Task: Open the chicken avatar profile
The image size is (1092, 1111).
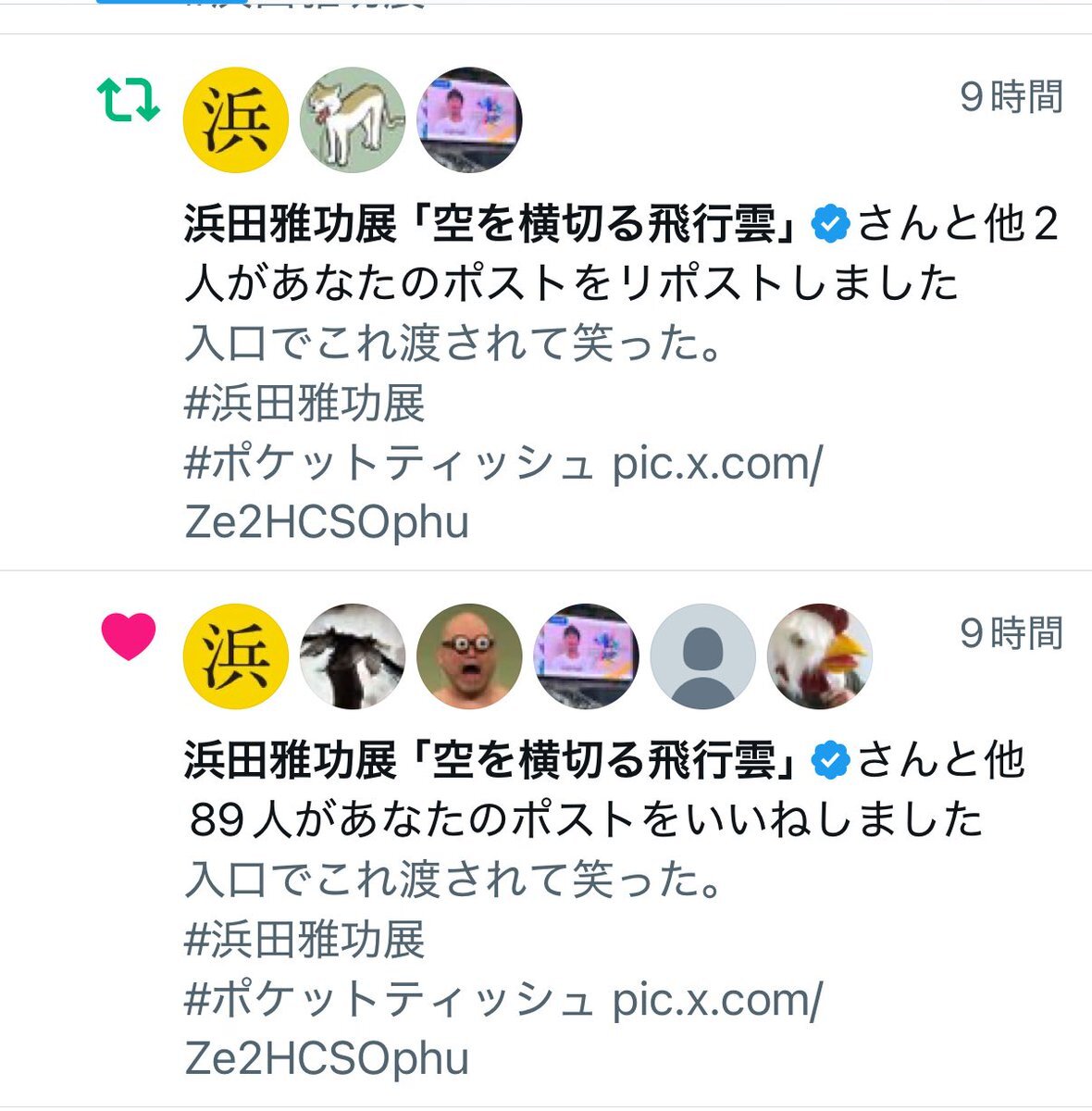Action: coord(820,656)
